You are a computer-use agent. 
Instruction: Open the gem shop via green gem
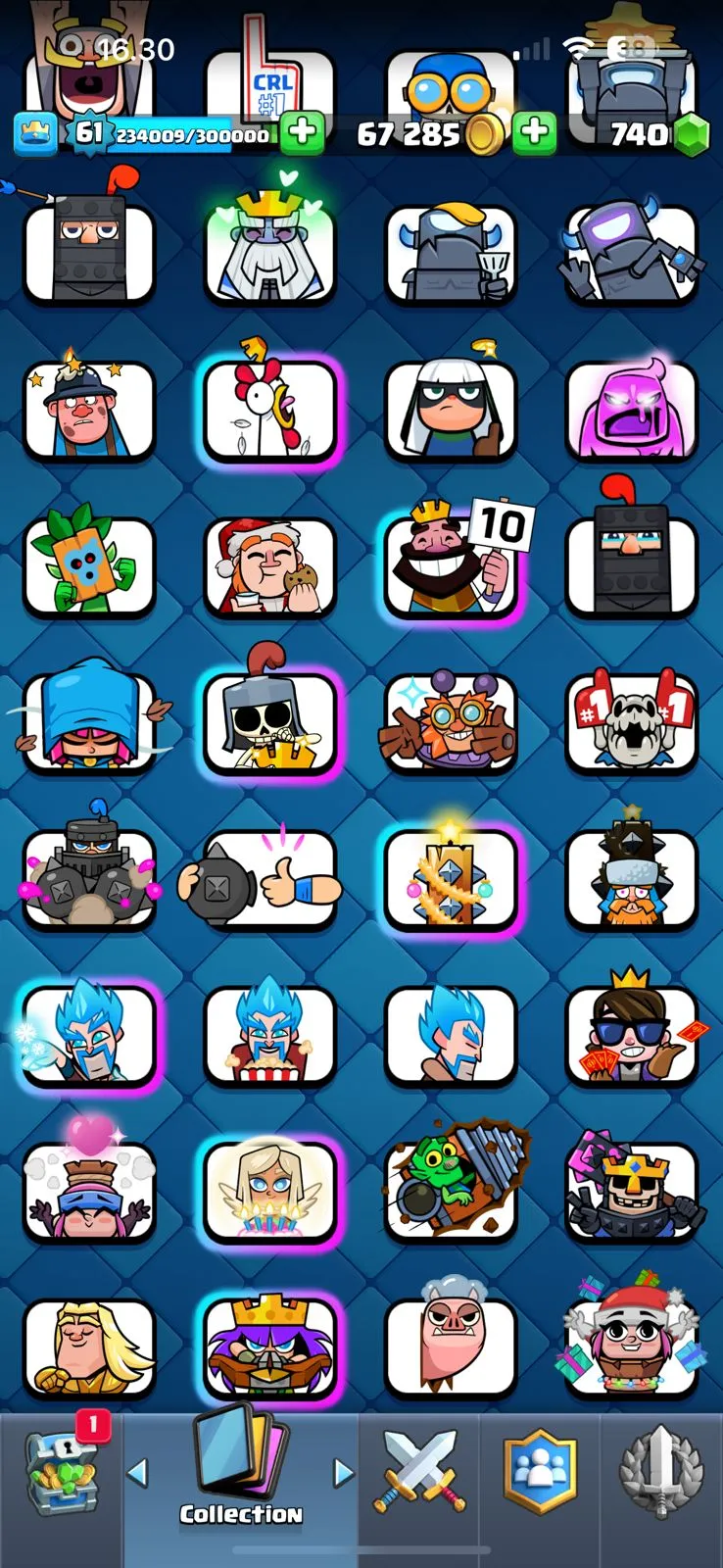(x=693, y=134)
